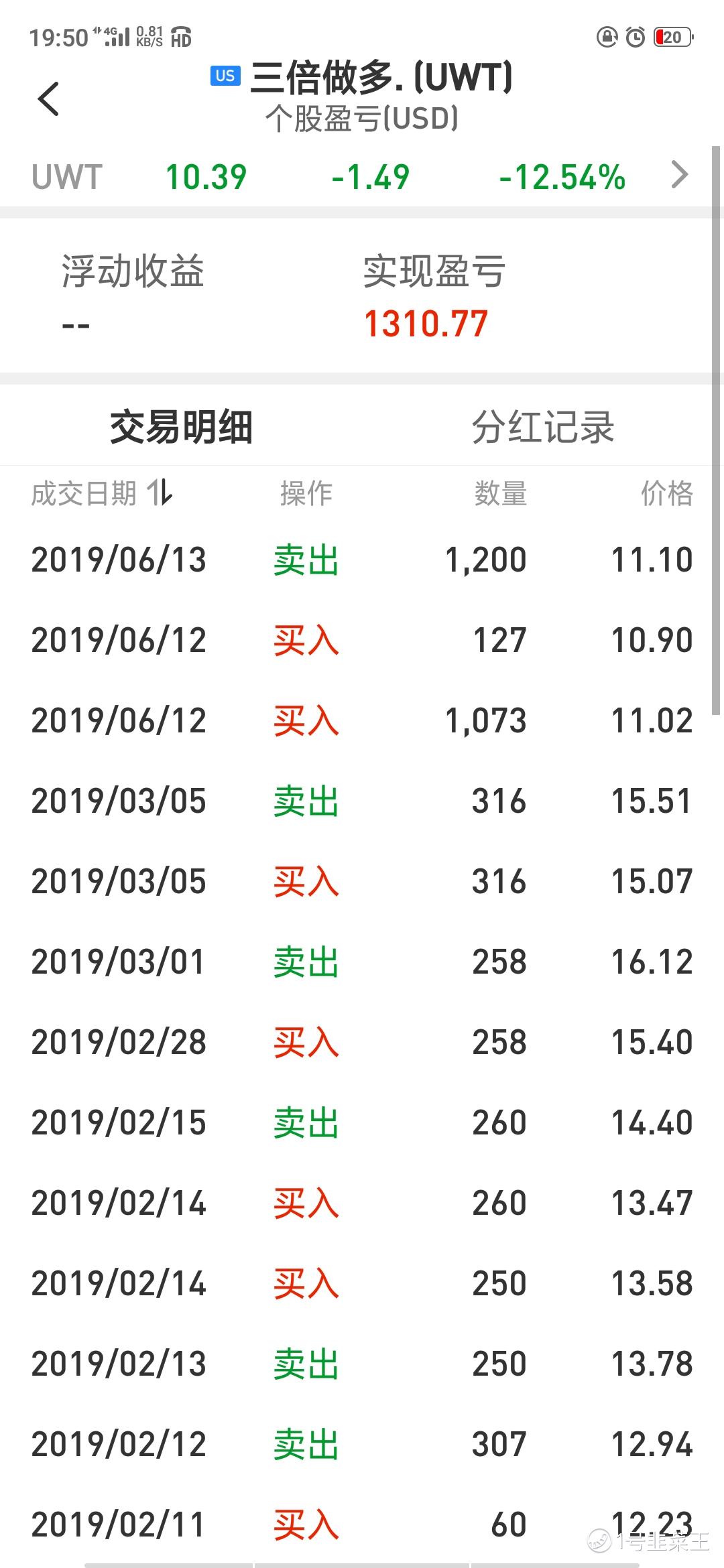Switch to the 分红记录 tab
This screenshot has height=1568, width=724.
[x=543, y=427]
